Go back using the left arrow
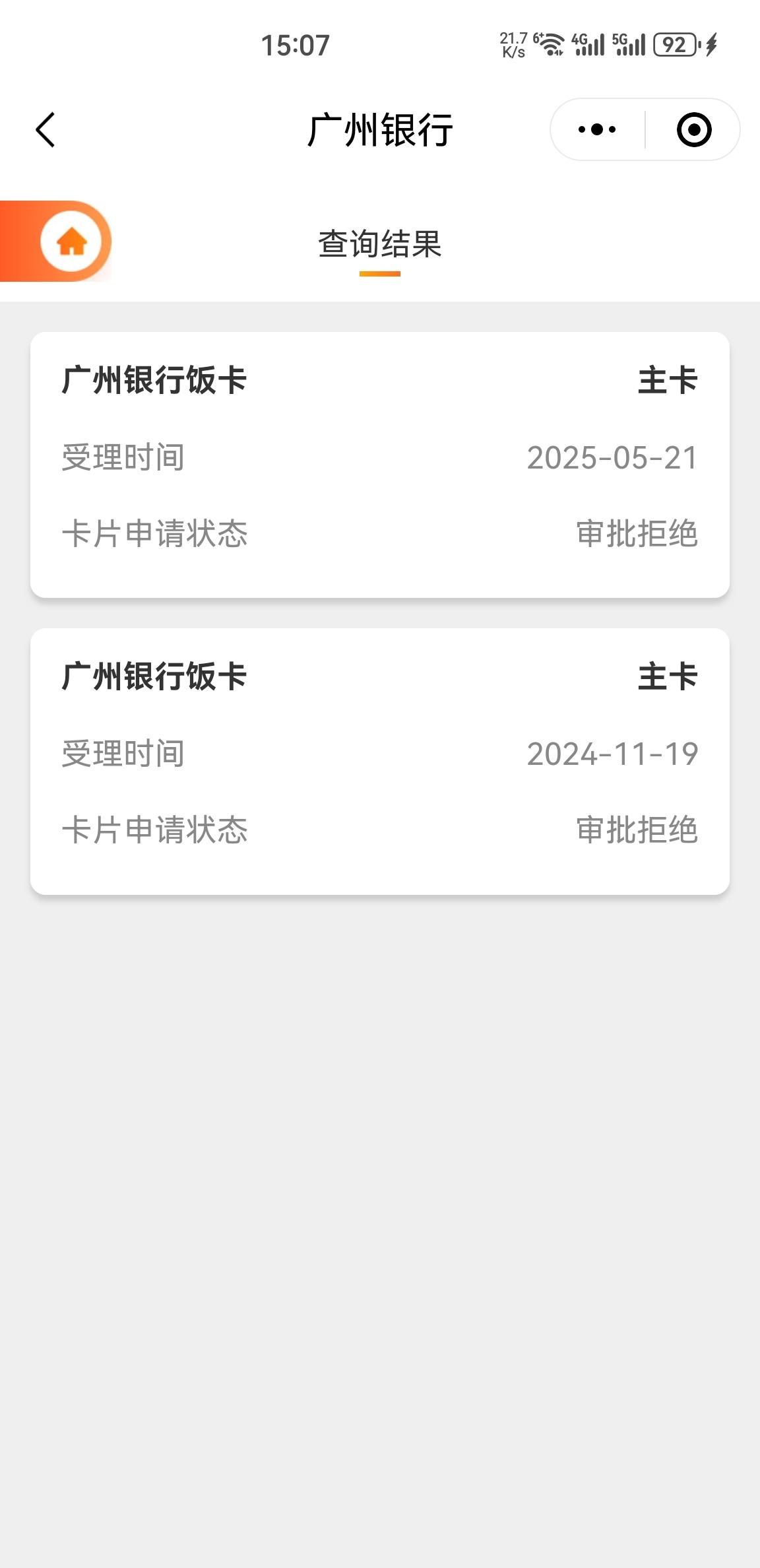 pos(45,129)
